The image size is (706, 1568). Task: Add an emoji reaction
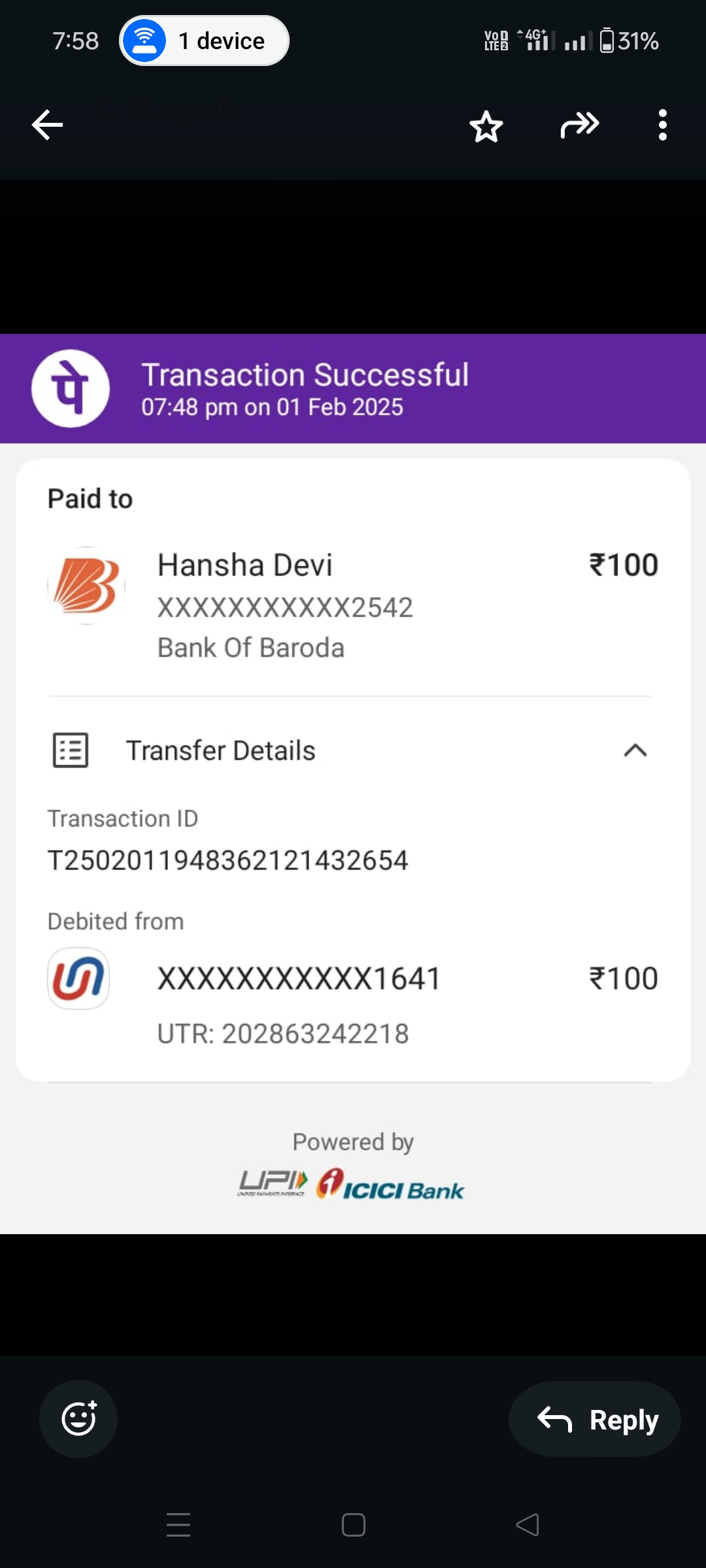coord(79,1418)
